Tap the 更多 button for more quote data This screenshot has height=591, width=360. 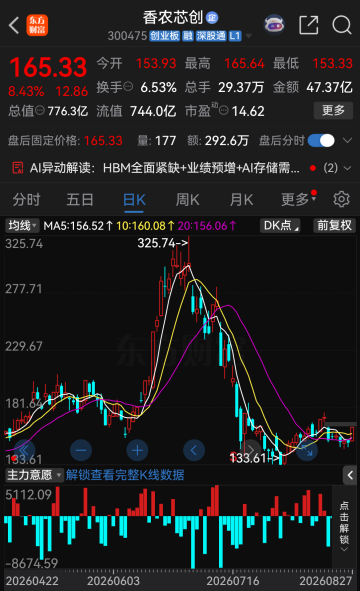pyautogui.click(x=333, y=110)
